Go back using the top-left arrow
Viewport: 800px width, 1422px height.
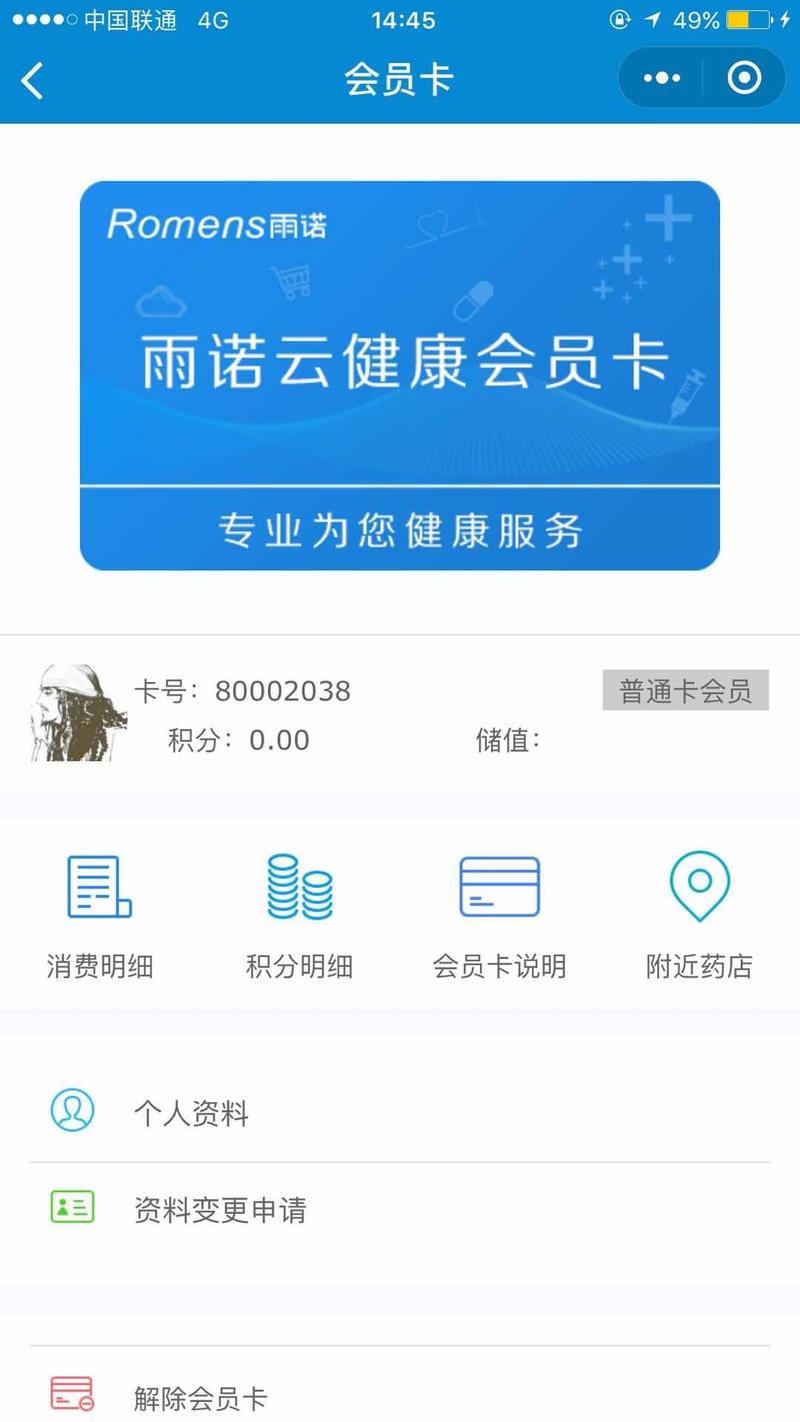(x=33, y=80)
